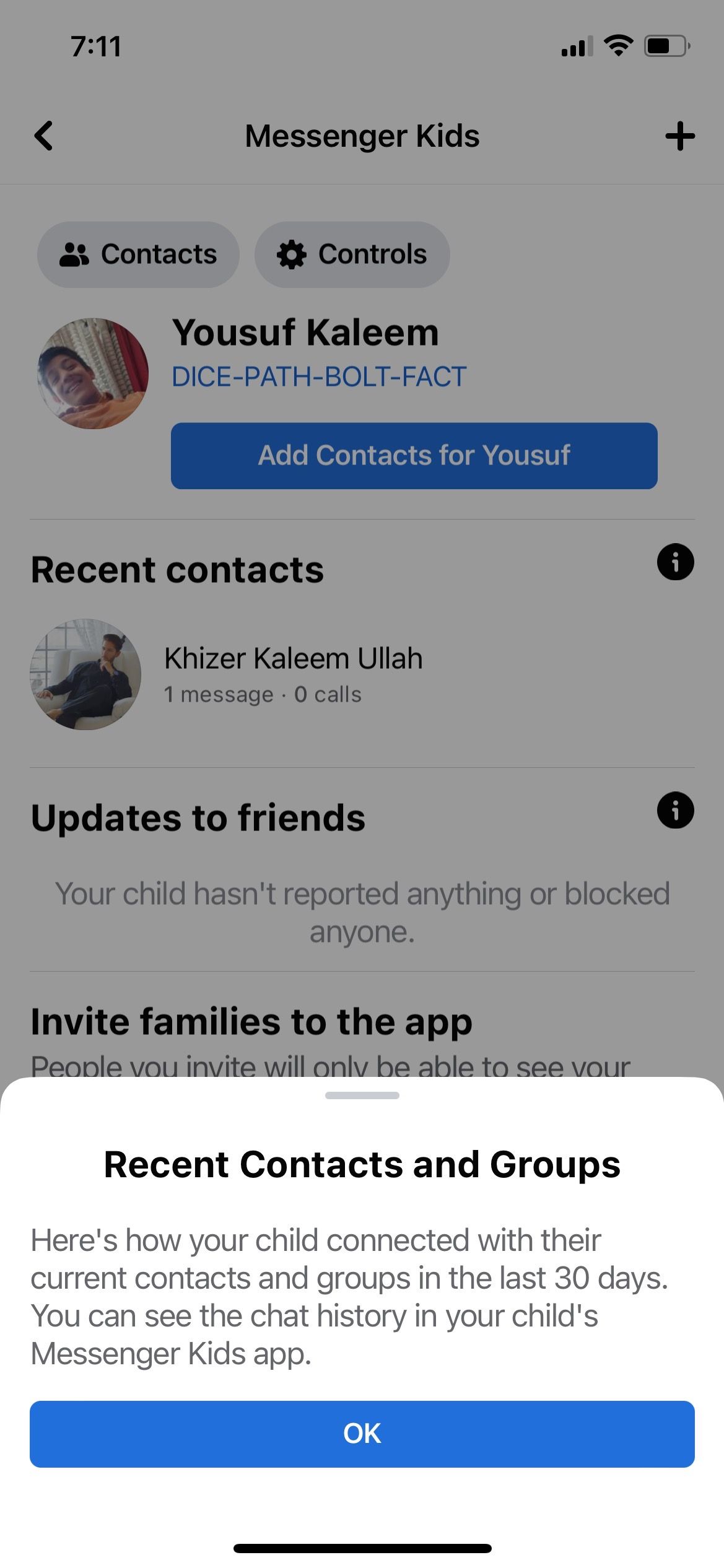
Task: Open the Khizer Kaleem Ullah contact row
Action: pos(292,674)
